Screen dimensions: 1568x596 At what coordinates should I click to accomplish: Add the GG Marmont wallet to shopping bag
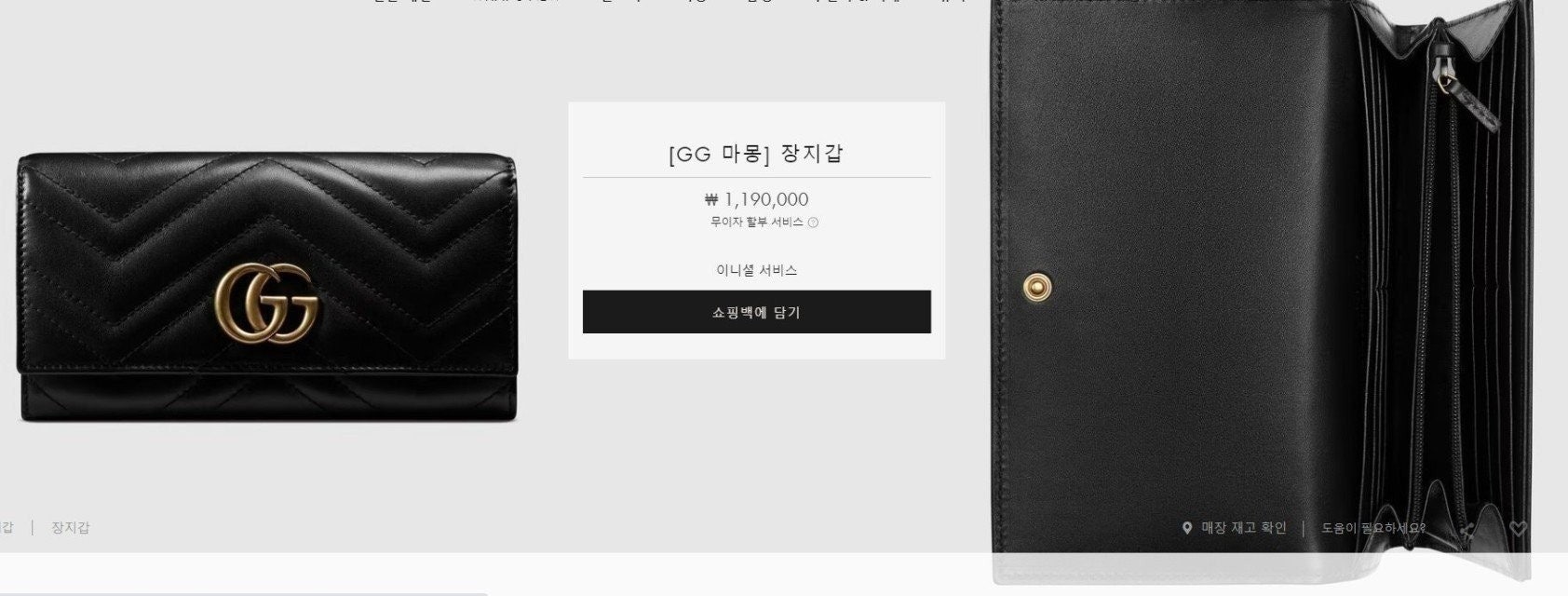click(756, 312)
